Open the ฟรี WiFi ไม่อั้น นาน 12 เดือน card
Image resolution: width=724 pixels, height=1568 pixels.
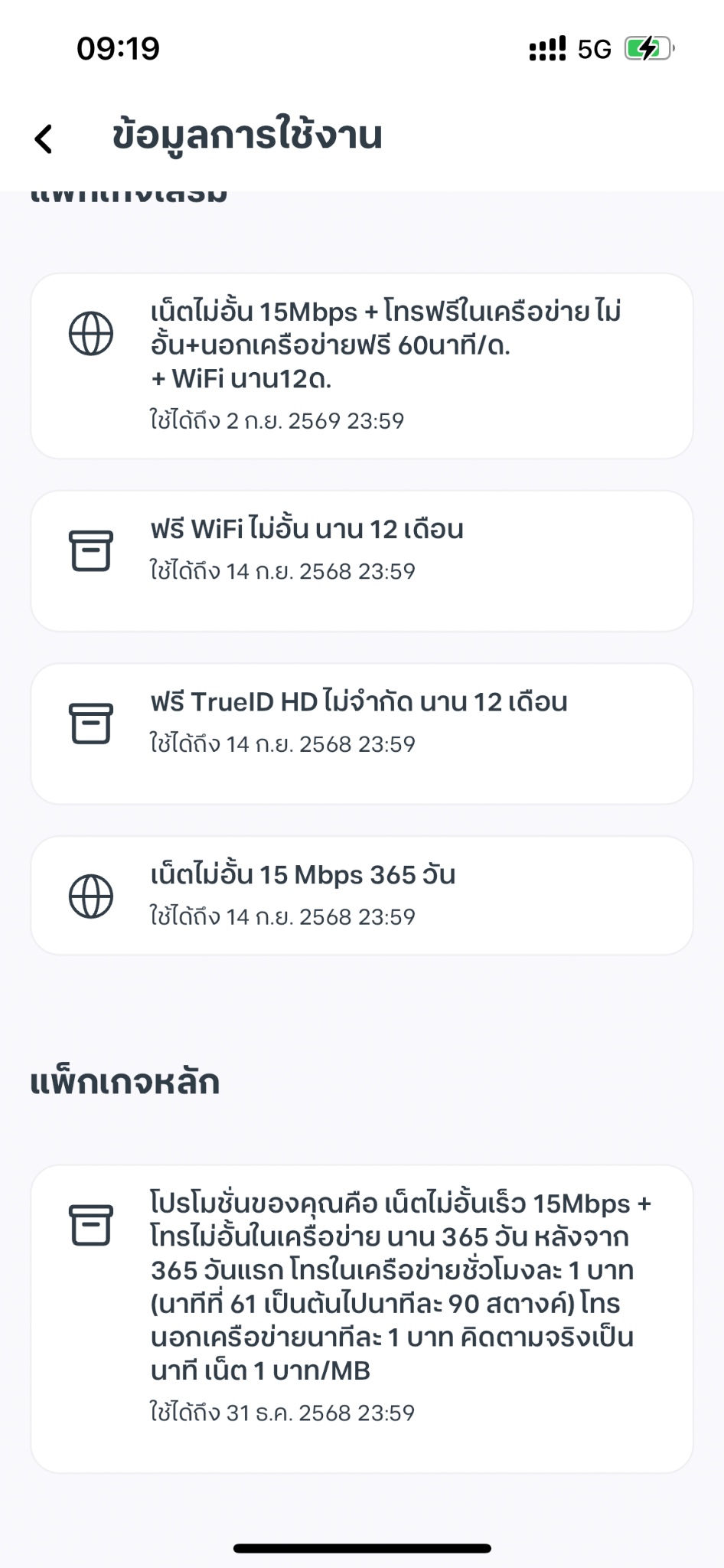click(362, 560)
